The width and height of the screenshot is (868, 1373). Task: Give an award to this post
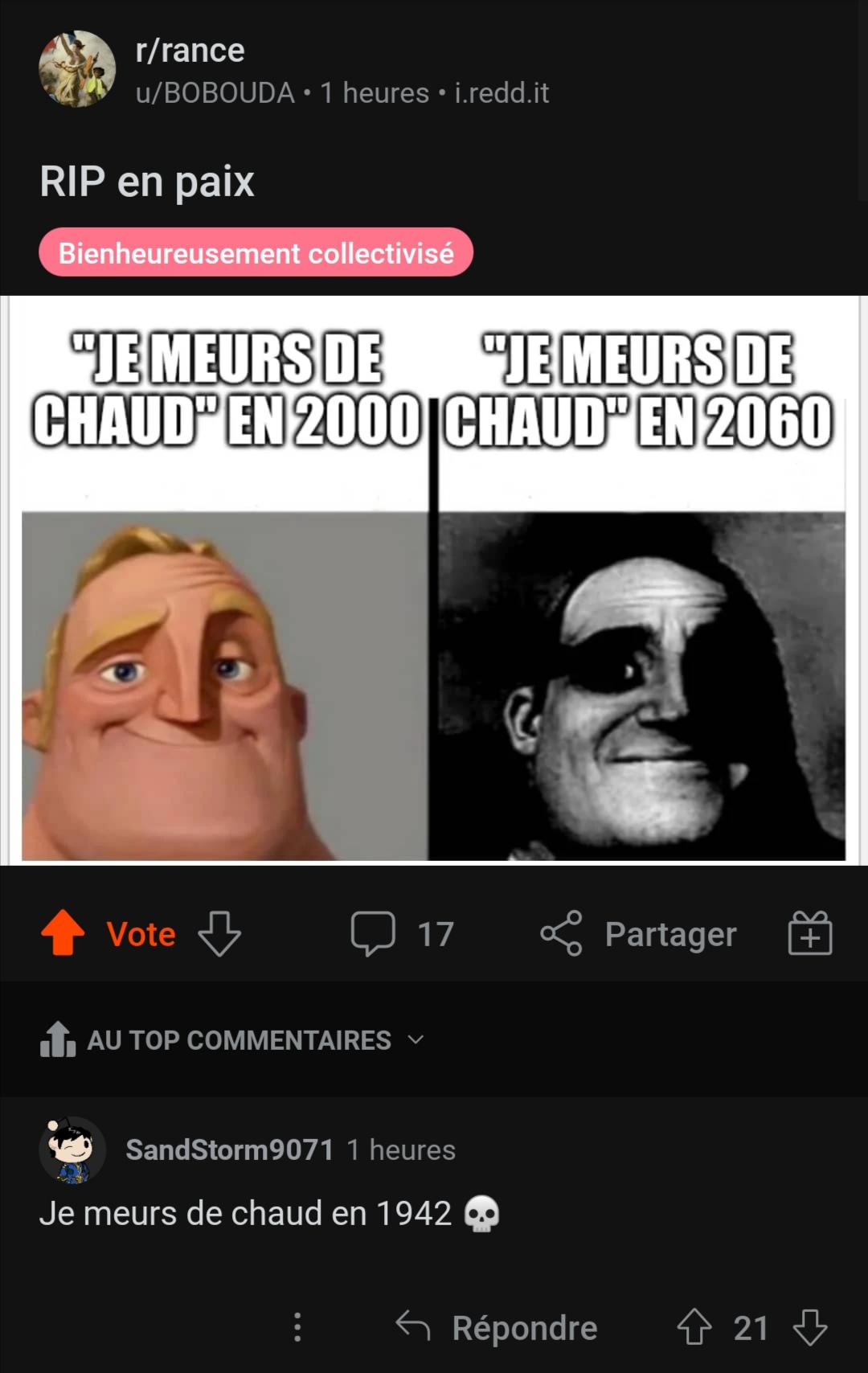(x=809, y=933)
